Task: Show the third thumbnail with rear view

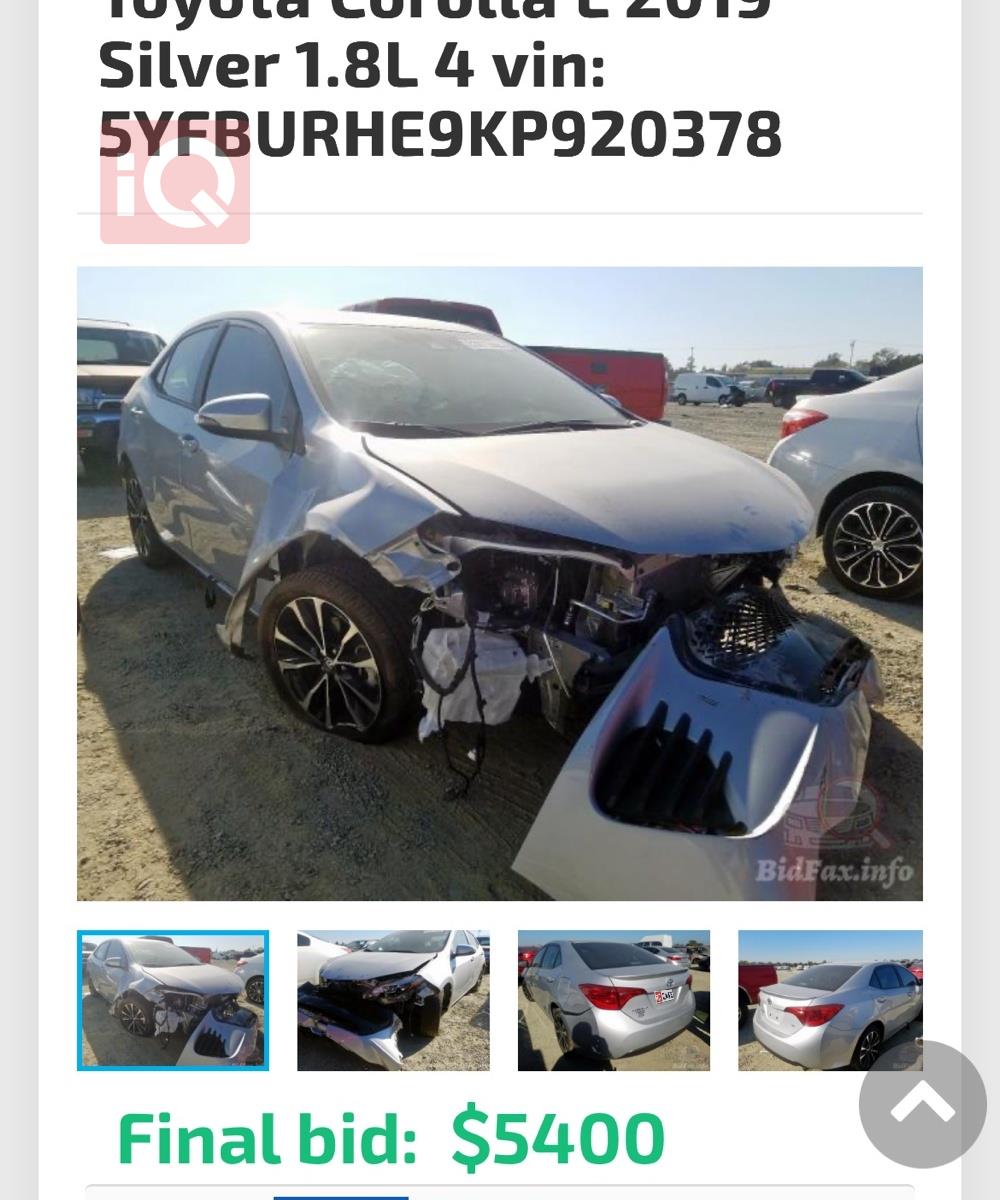Action: 613,1000
